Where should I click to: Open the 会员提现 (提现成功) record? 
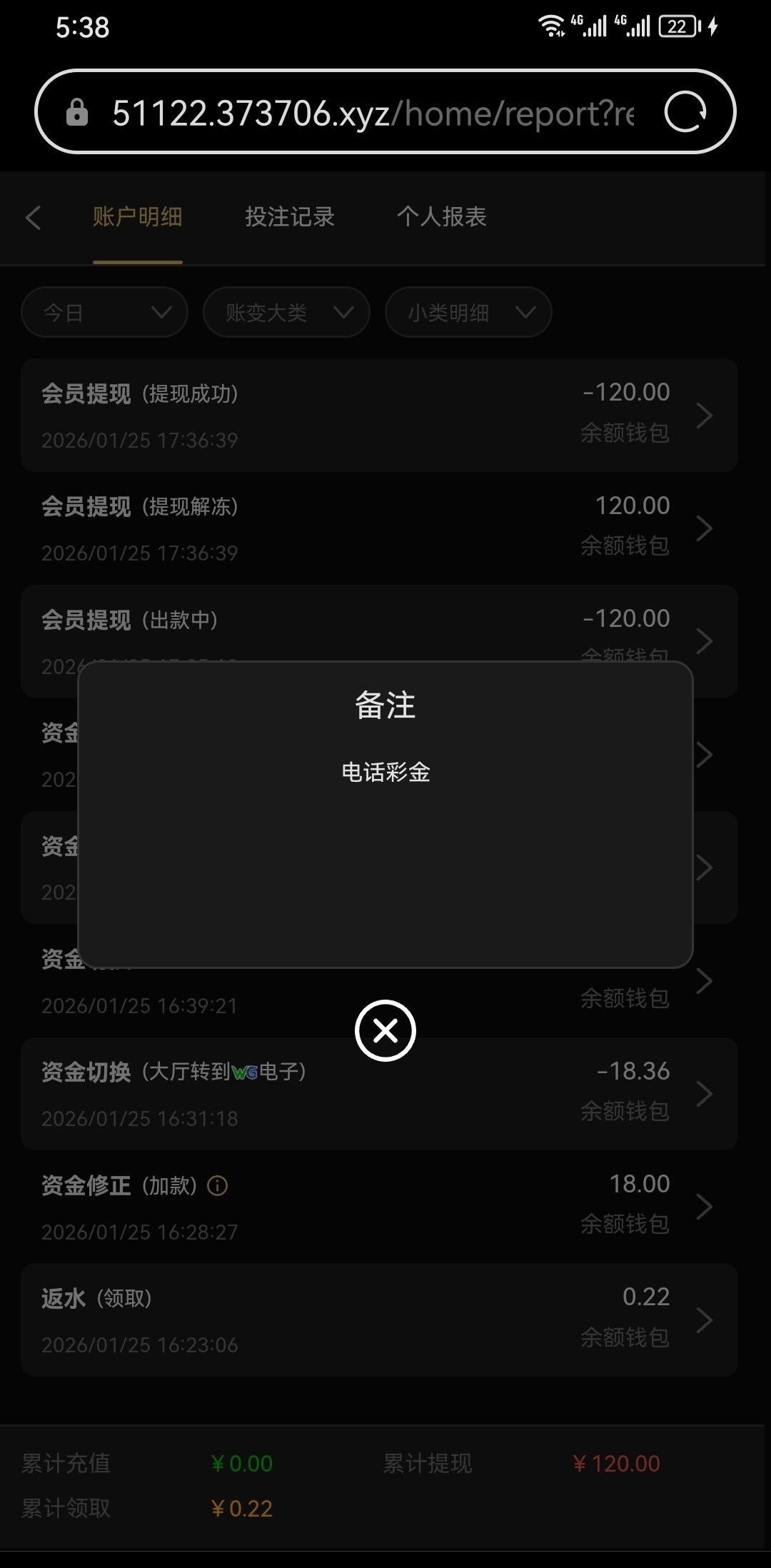(x=378, y=415)
